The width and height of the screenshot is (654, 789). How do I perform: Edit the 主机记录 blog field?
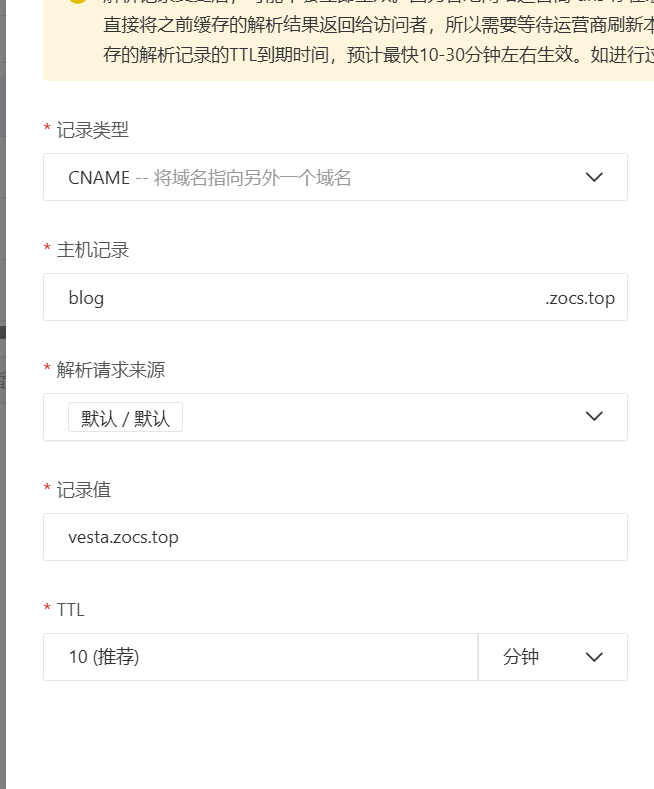(x=290, y=297)
